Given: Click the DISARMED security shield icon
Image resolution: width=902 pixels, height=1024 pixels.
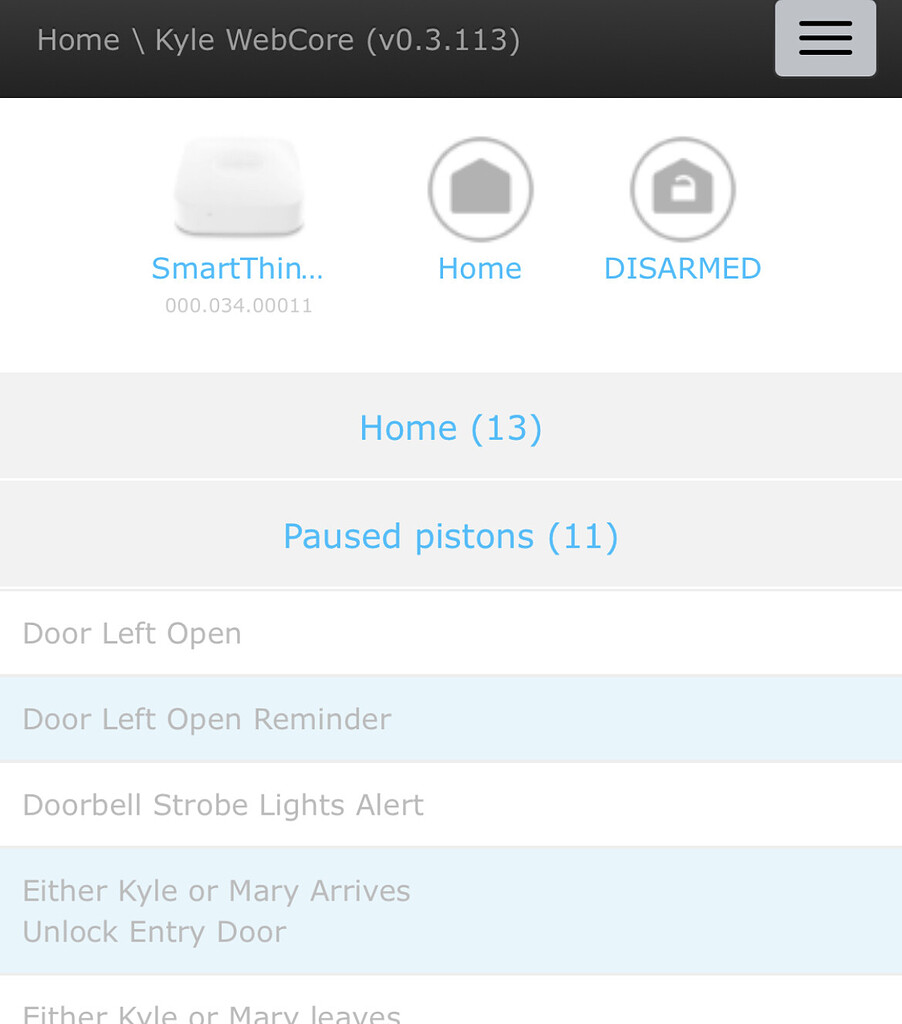Looking at the screenshot, I should (682, 189).
